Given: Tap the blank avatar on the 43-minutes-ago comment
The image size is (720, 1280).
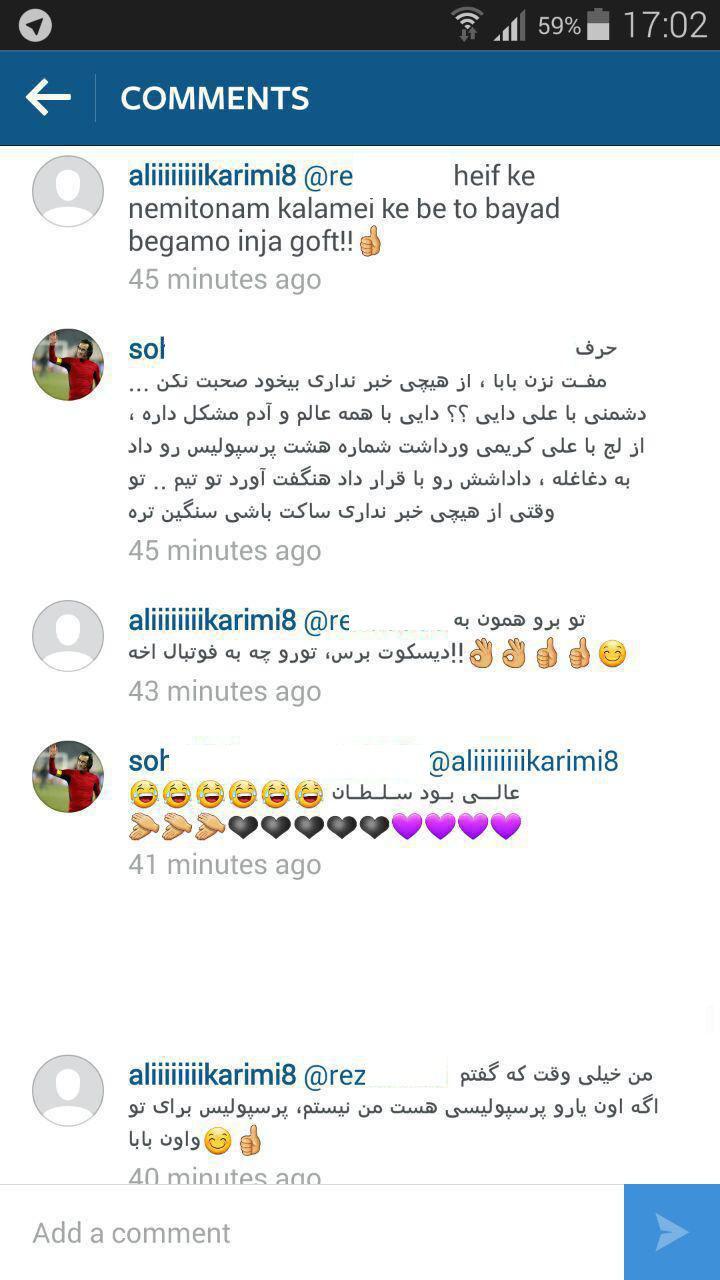Looking at the screenshot, I should click(68, 636).
